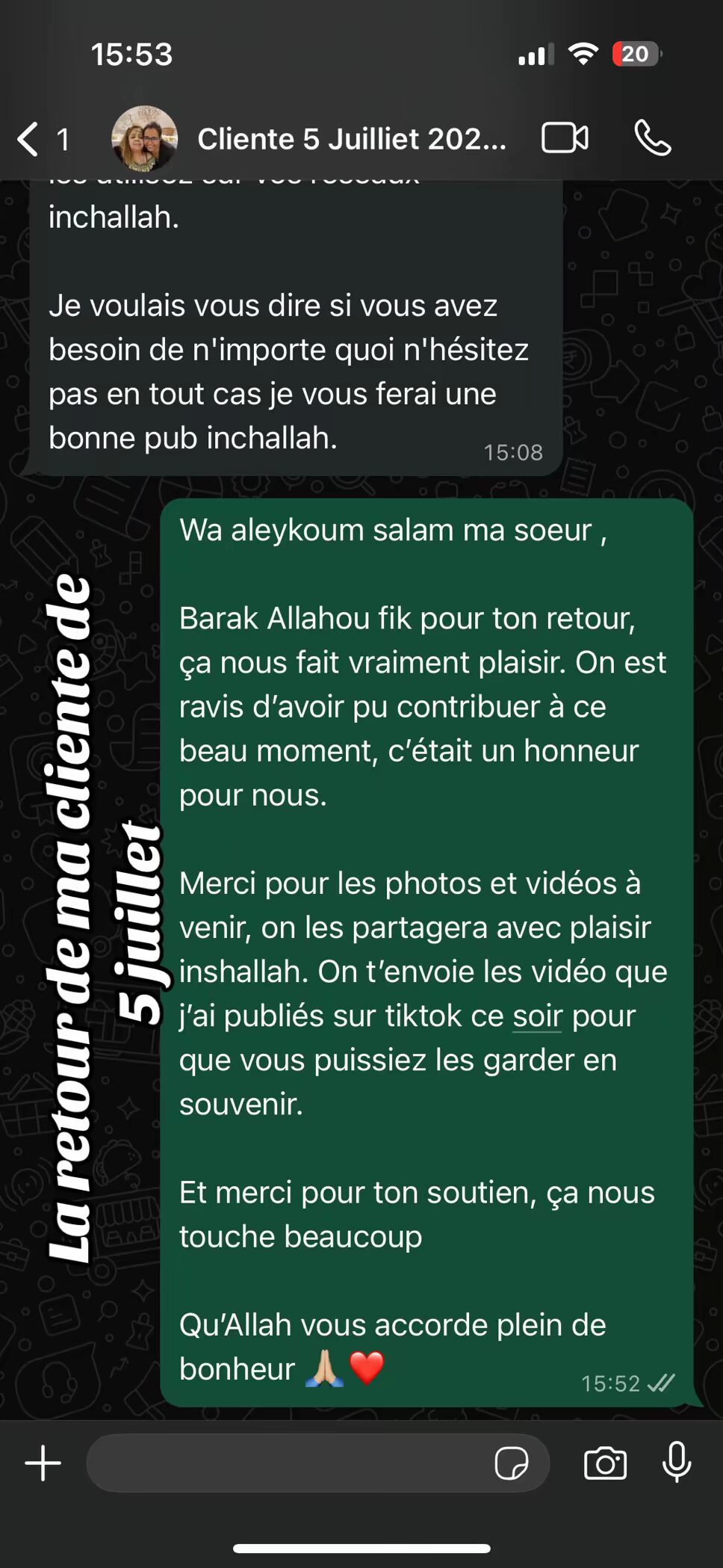723x1568 pixels.
Task: Start a voice call with this contact
Action: click(x=653, y=138)
